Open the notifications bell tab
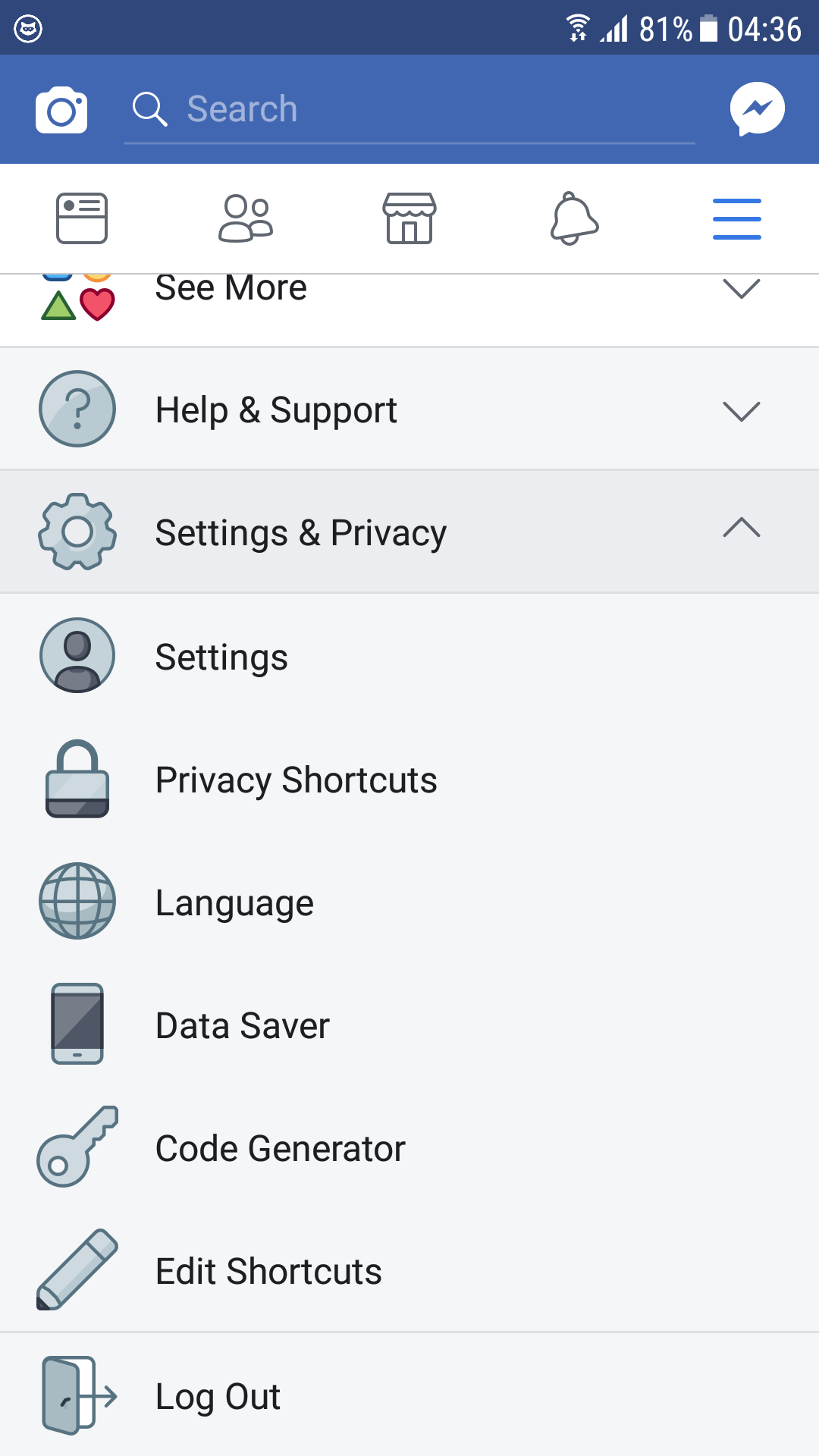 click(574, 218)
